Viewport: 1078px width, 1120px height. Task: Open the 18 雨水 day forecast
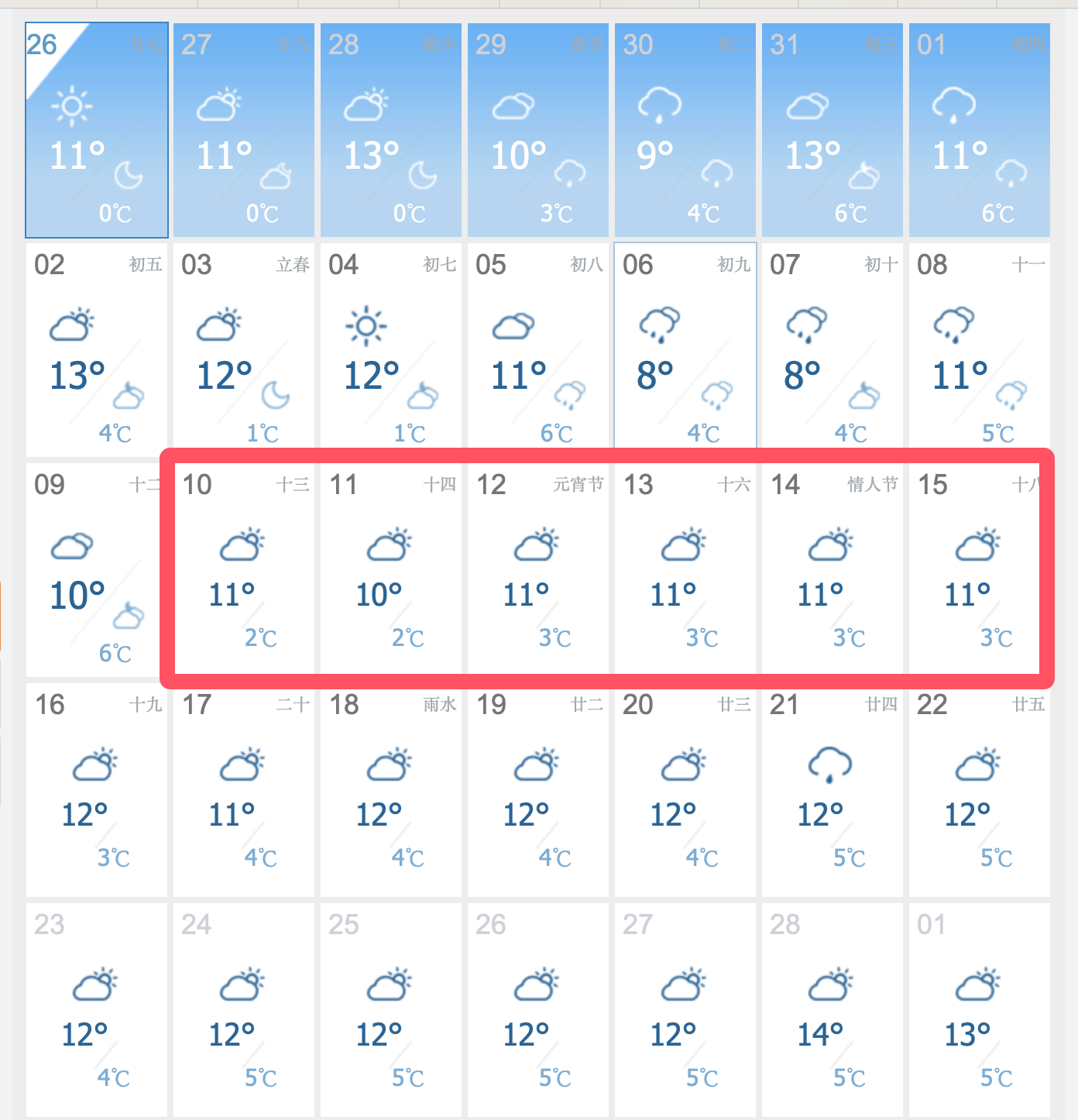tap(391, 790)
